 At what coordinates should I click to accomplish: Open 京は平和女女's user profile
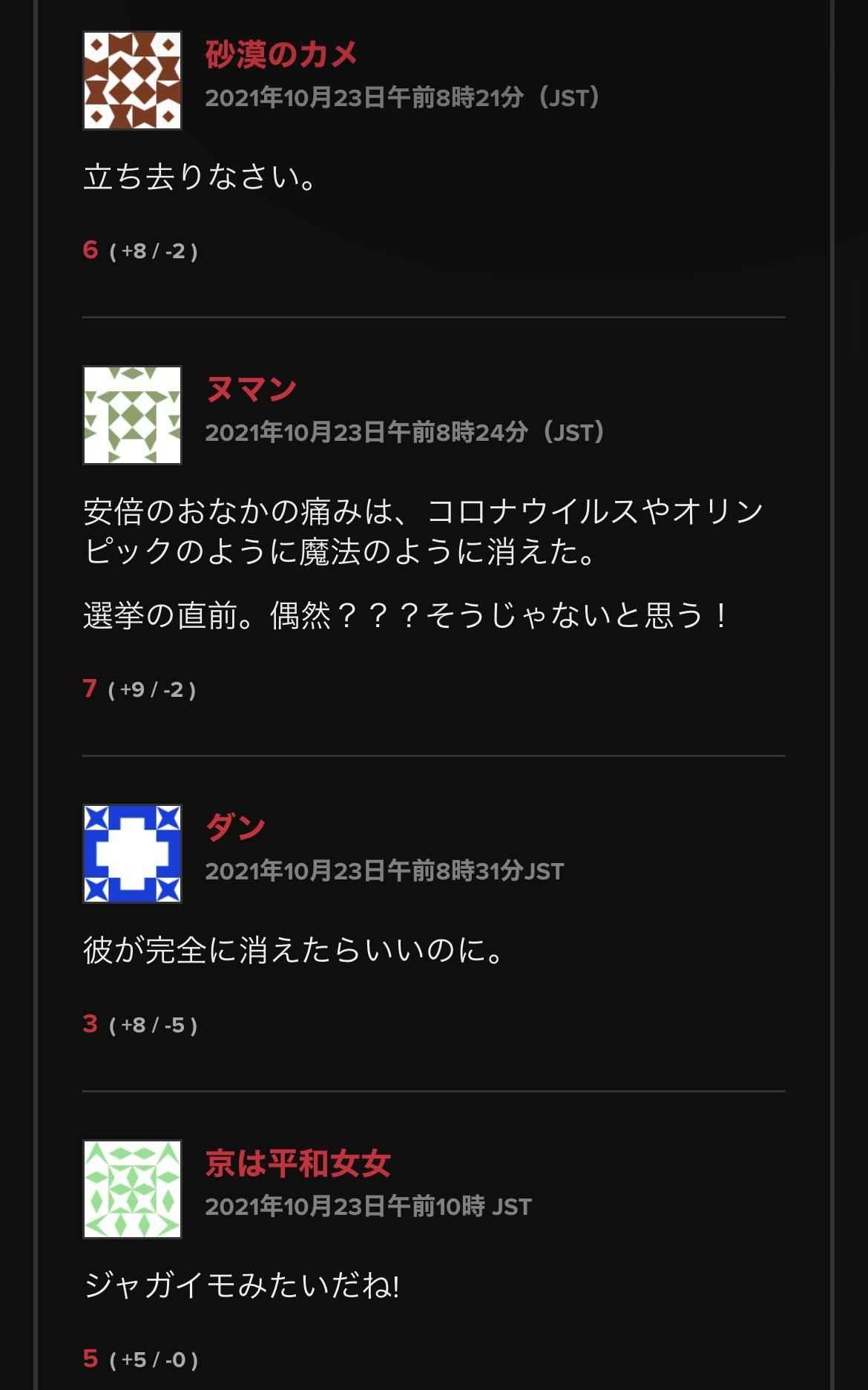click(297, 1163)
